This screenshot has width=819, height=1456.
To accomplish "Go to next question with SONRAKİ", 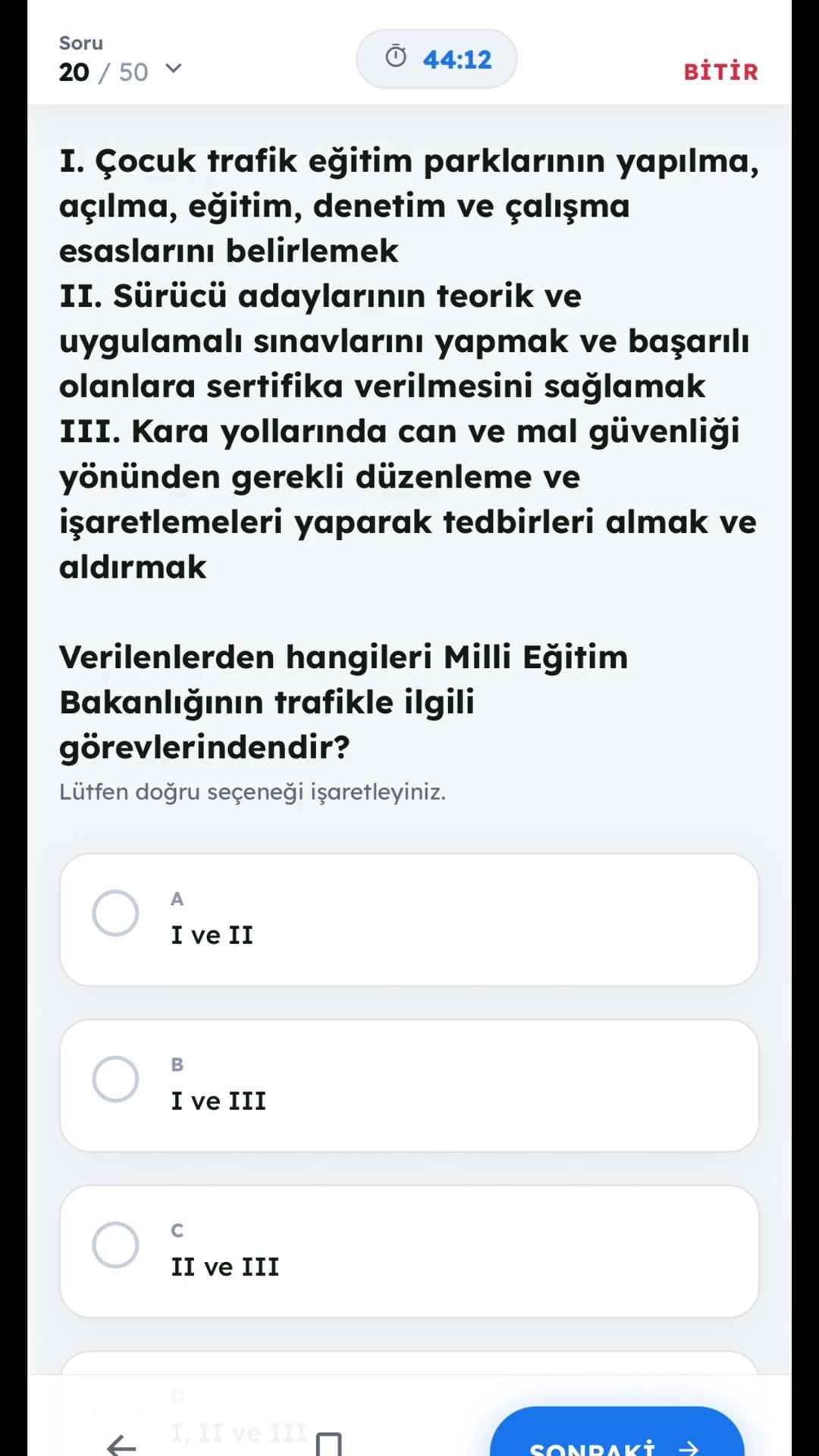I will pos(617,1433).
